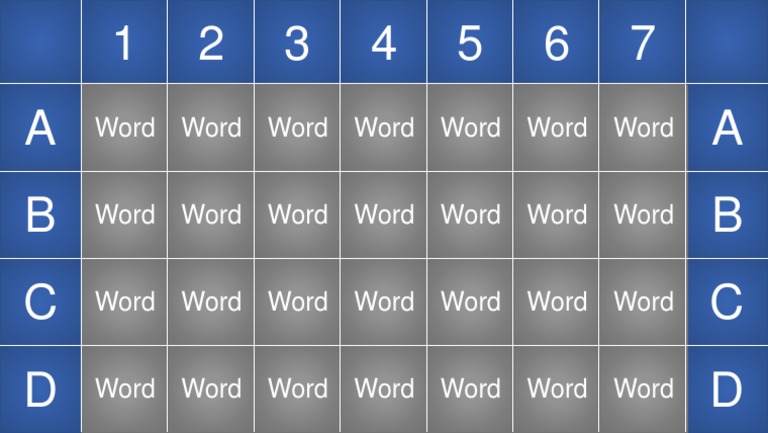Tap the Word cell at row B, column 2
This screenshot has width=768, height=433.
click(x=211, y=215)
